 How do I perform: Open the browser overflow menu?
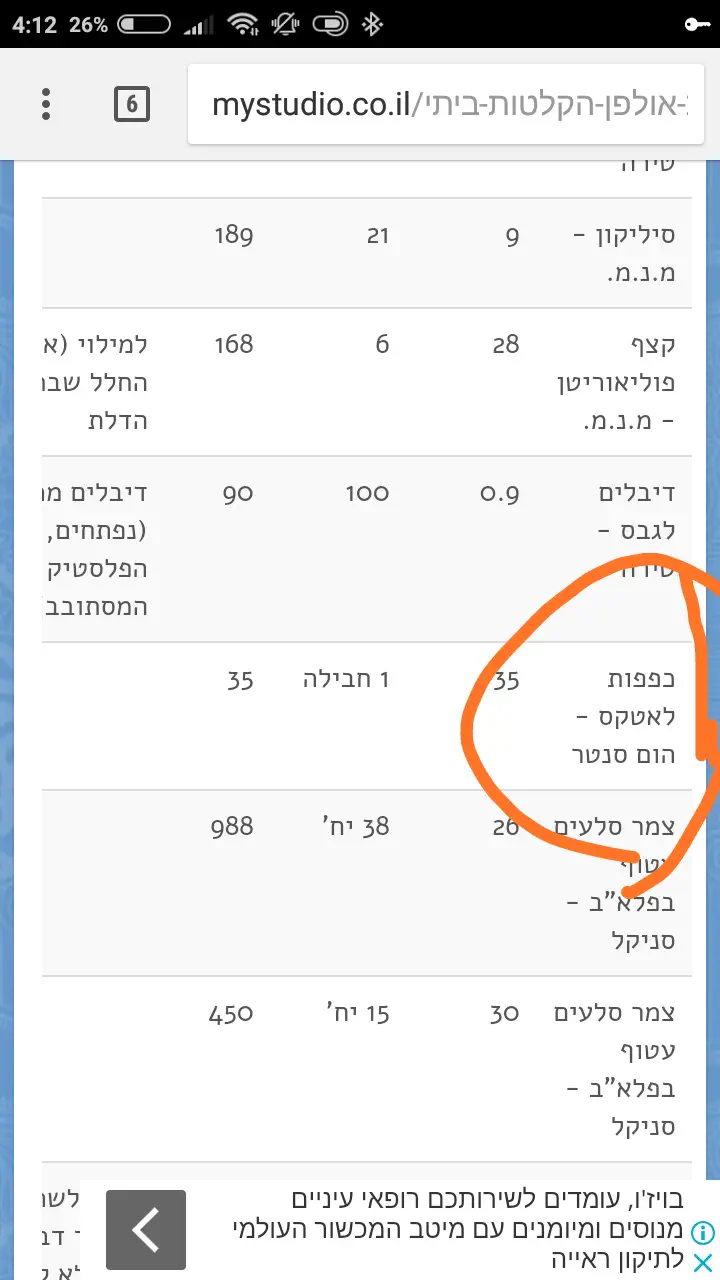pyautogui.click(x=46, y=104)
